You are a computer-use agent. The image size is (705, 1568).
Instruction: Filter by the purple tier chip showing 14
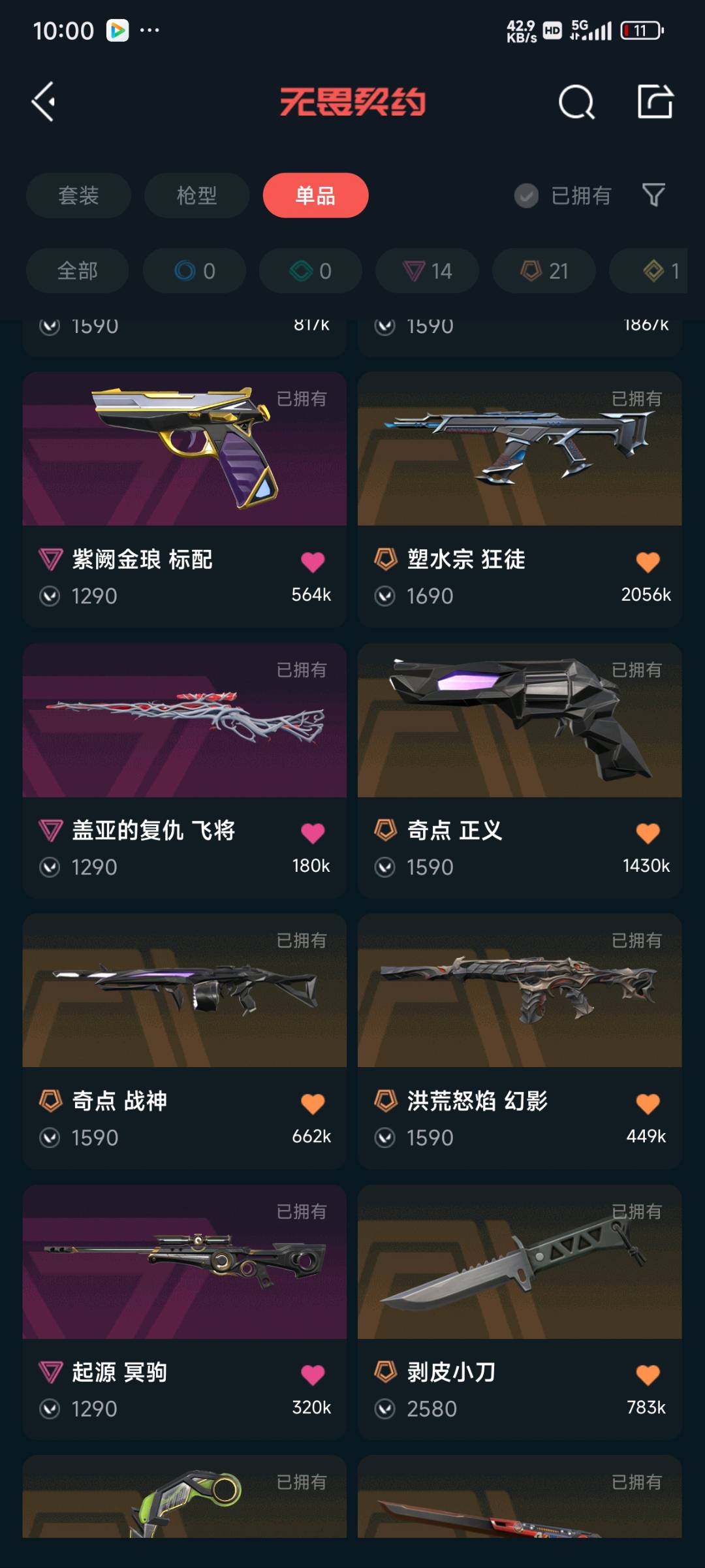coord(427,270)
